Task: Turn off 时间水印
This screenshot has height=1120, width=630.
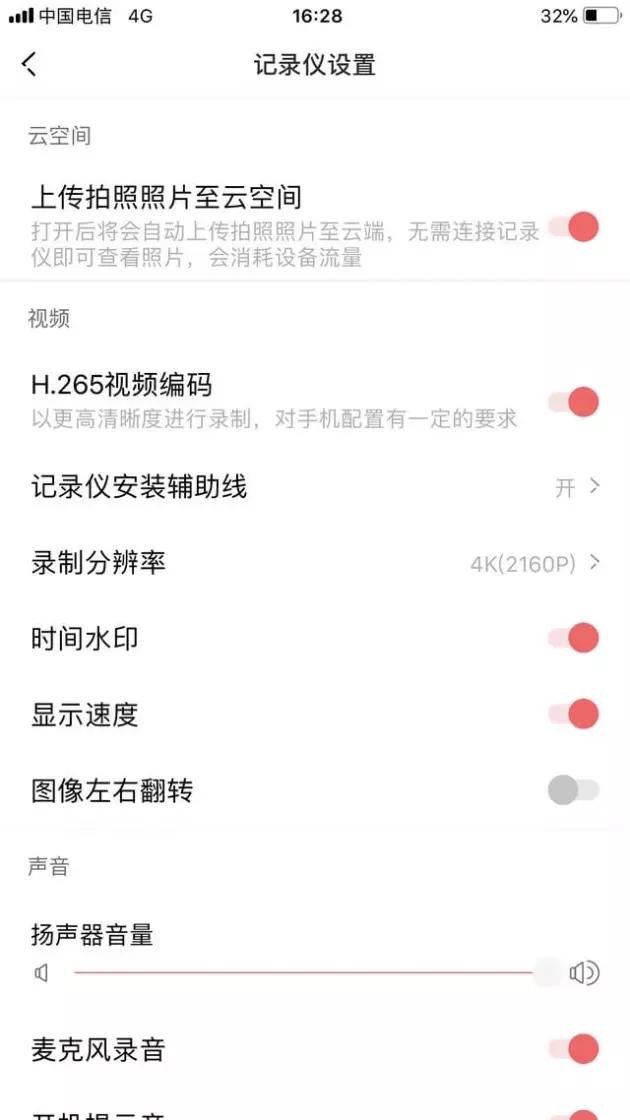Action: pos(574,638)
